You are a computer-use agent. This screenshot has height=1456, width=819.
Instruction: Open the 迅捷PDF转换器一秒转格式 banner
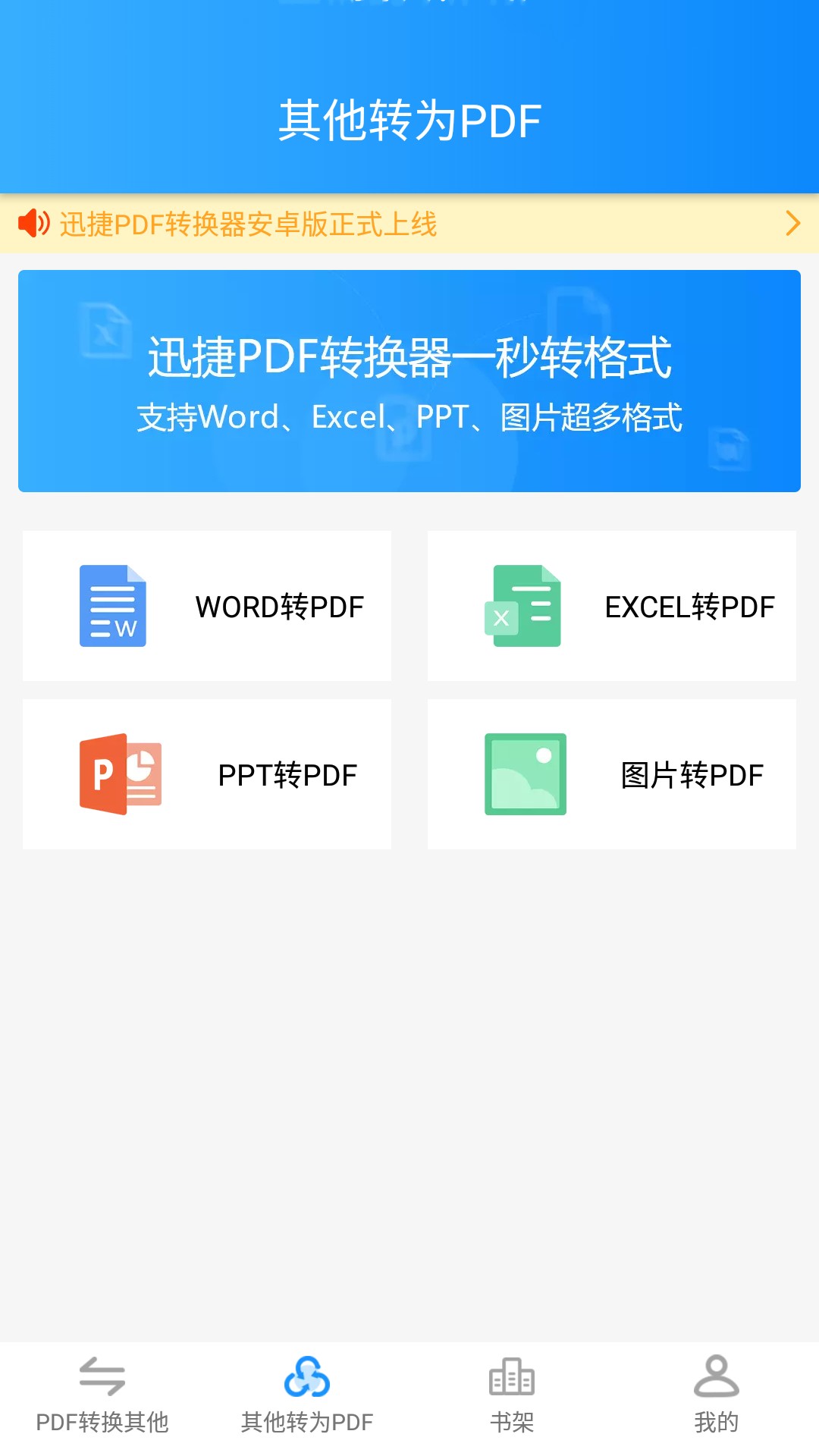[409, 381]
